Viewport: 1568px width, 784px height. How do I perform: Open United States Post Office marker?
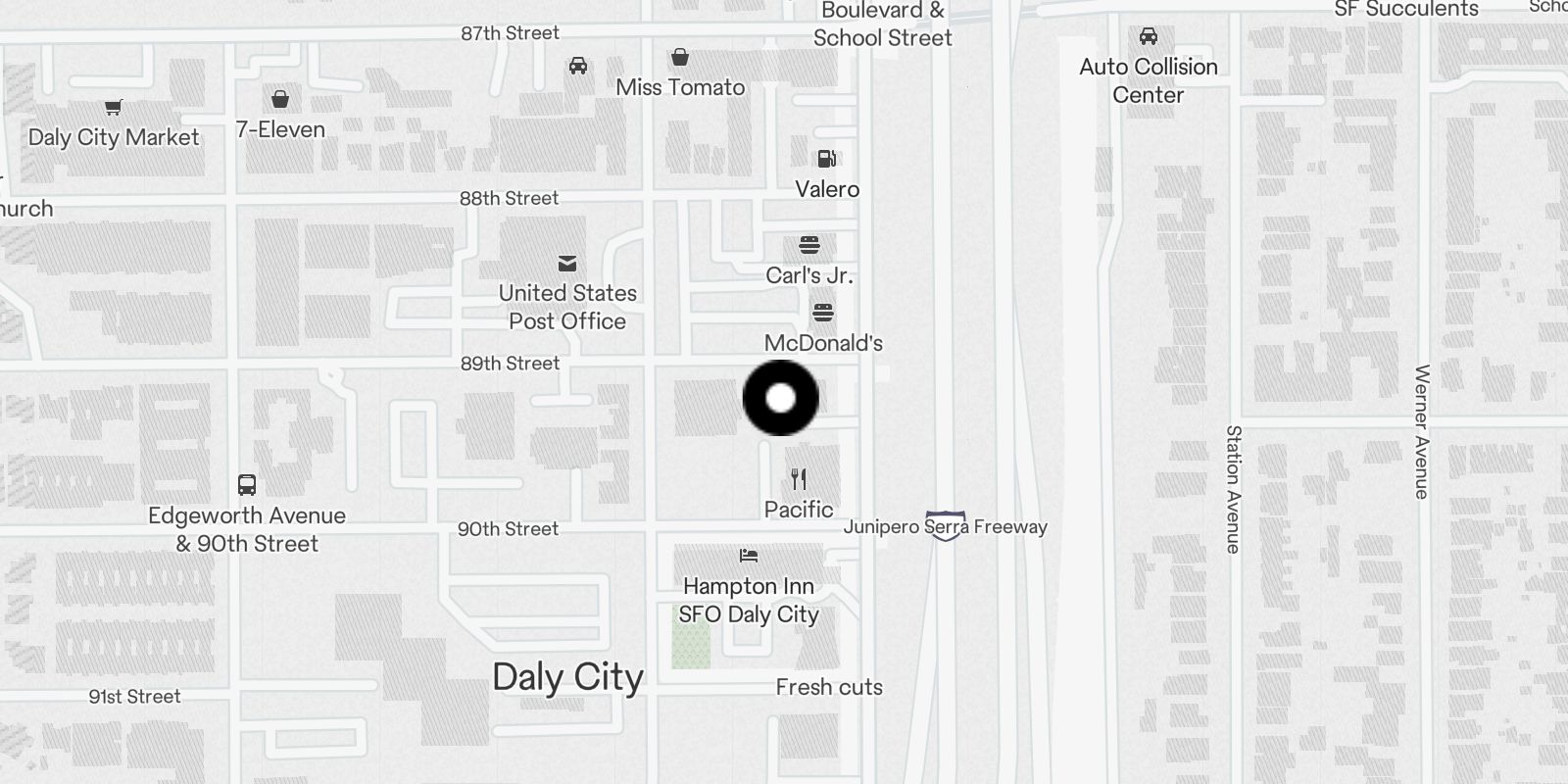567,264
